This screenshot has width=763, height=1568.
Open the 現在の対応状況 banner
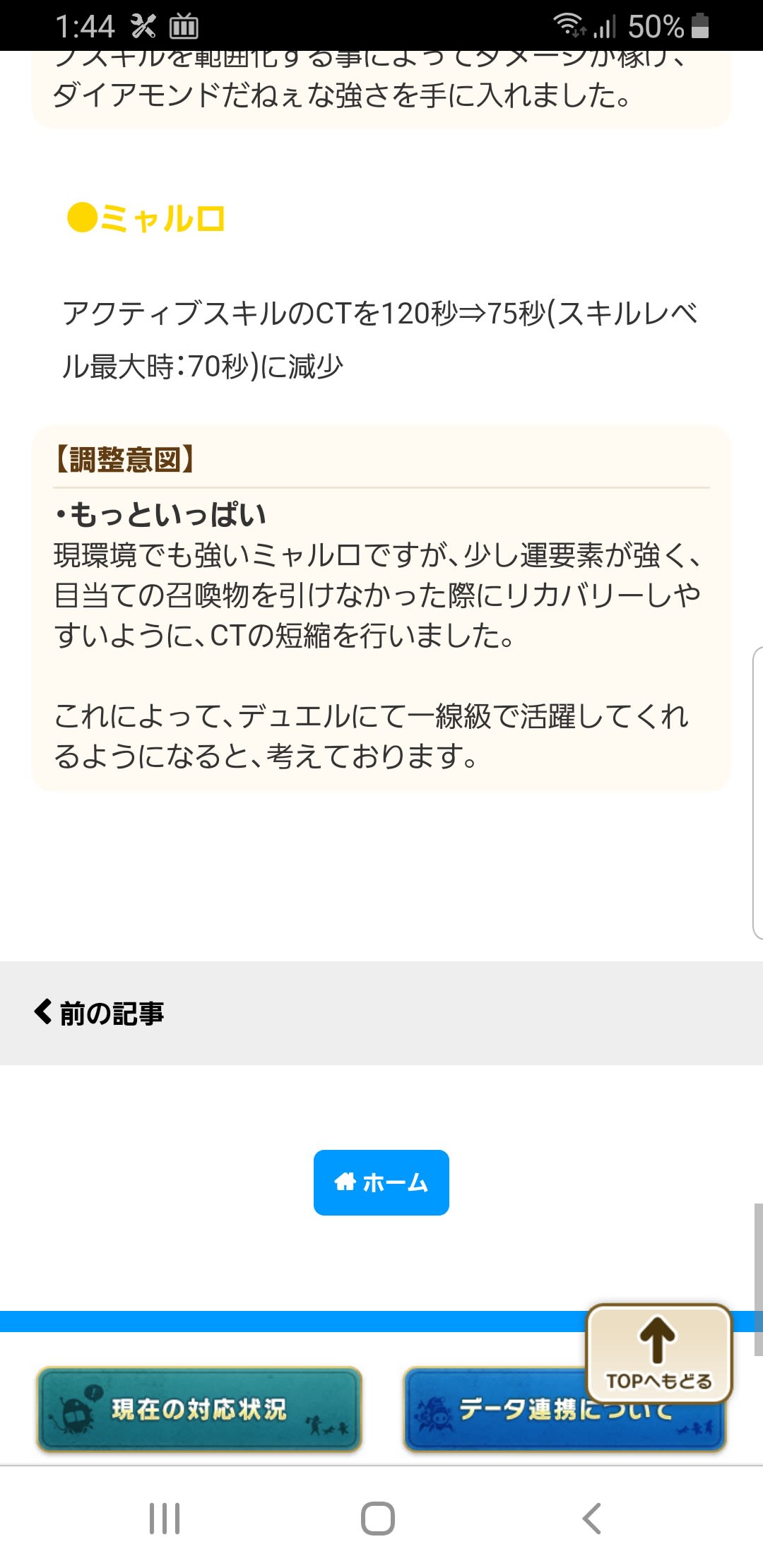pyautogui.click(x=199, y=1409)
